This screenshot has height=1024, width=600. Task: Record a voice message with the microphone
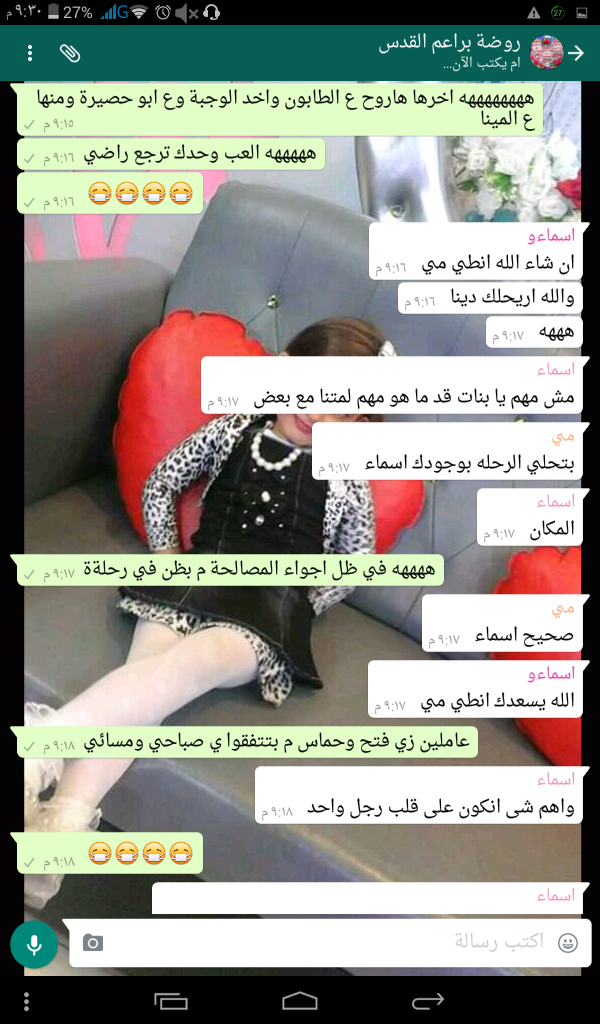click(33, 943)
